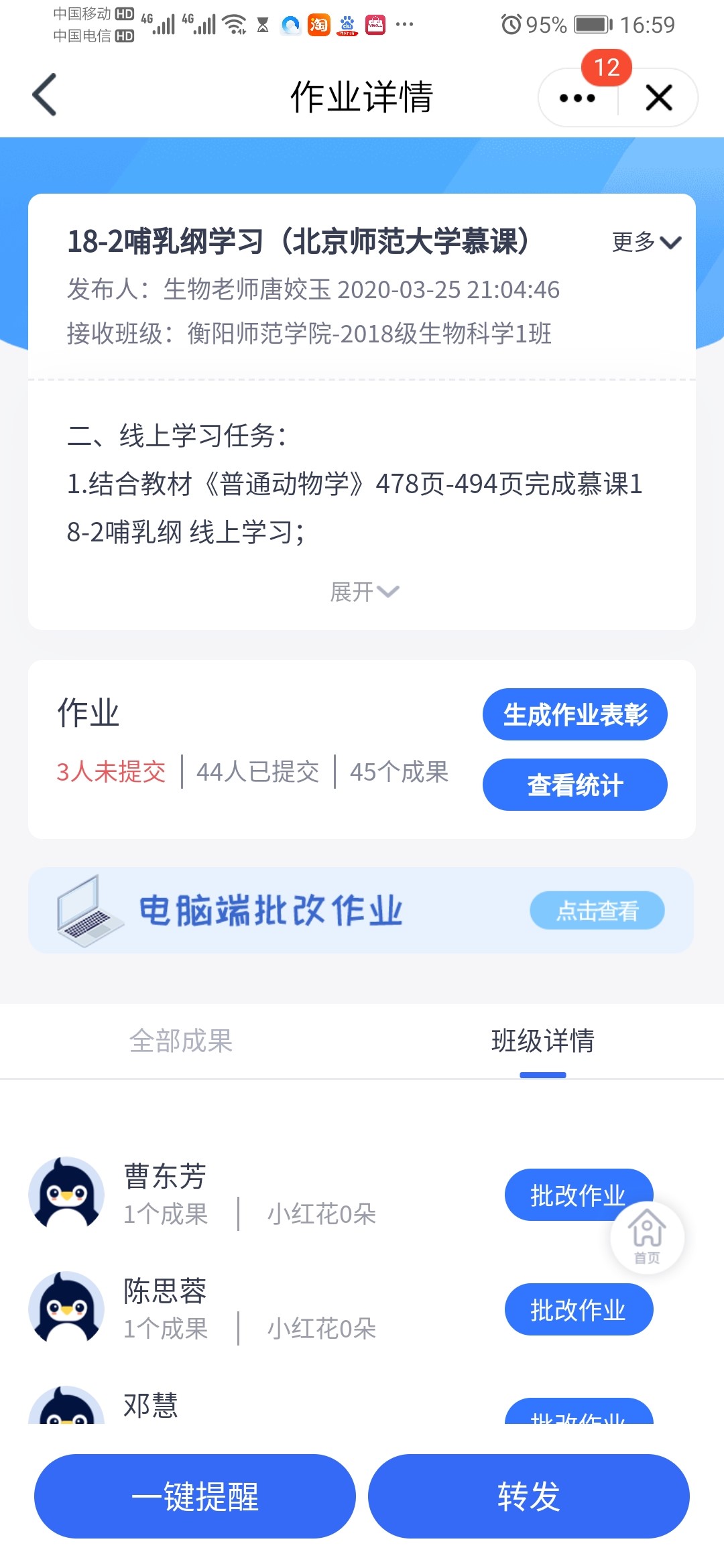724x1568 pixels.
Task: Tap 点击查看 on 电脑端批改作业 banner
Action: [597, 911]
